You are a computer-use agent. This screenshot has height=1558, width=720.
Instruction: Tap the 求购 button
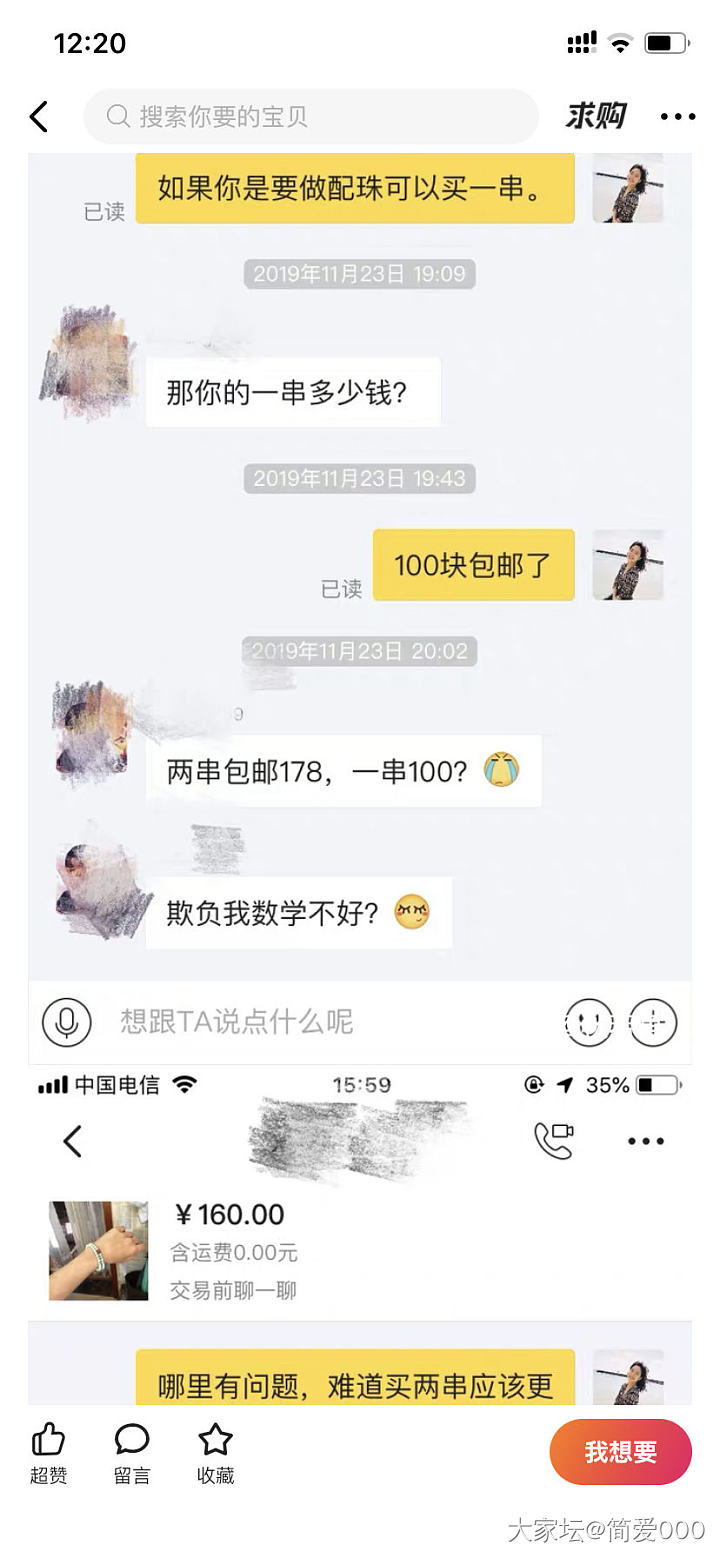[x=595, y=117]
